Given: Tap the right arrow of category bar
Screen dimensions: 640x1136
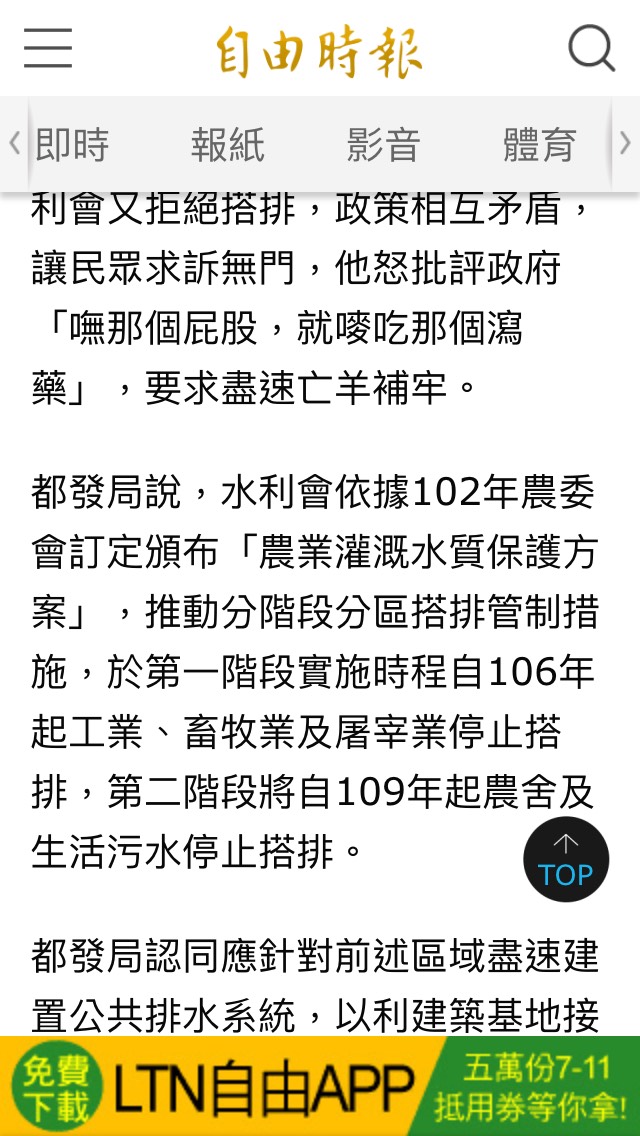Looking at the screenshot, I should 625,143.
